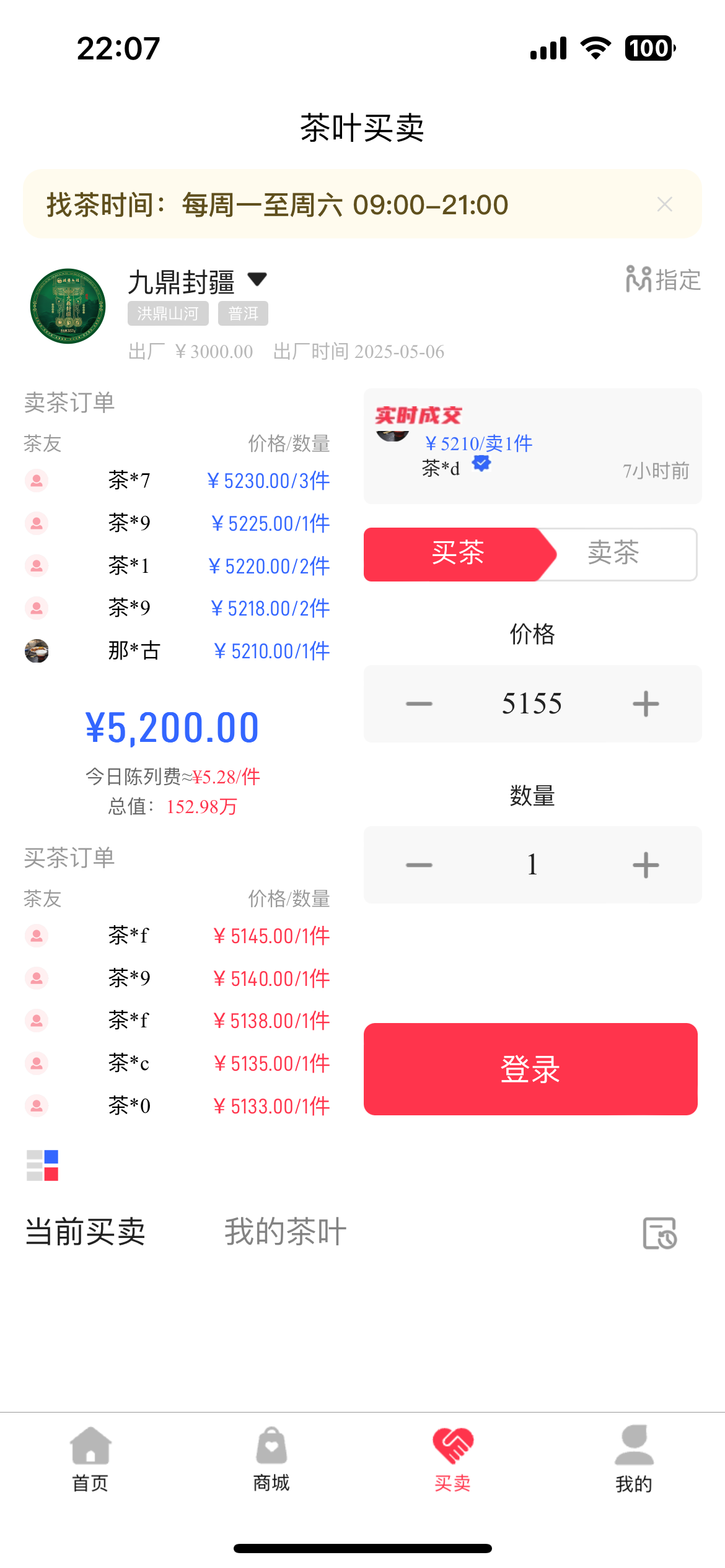Viewport: 725px width, 1568px height.
Task: Decrease the quantity with the minus button
Action: point(419,865)
